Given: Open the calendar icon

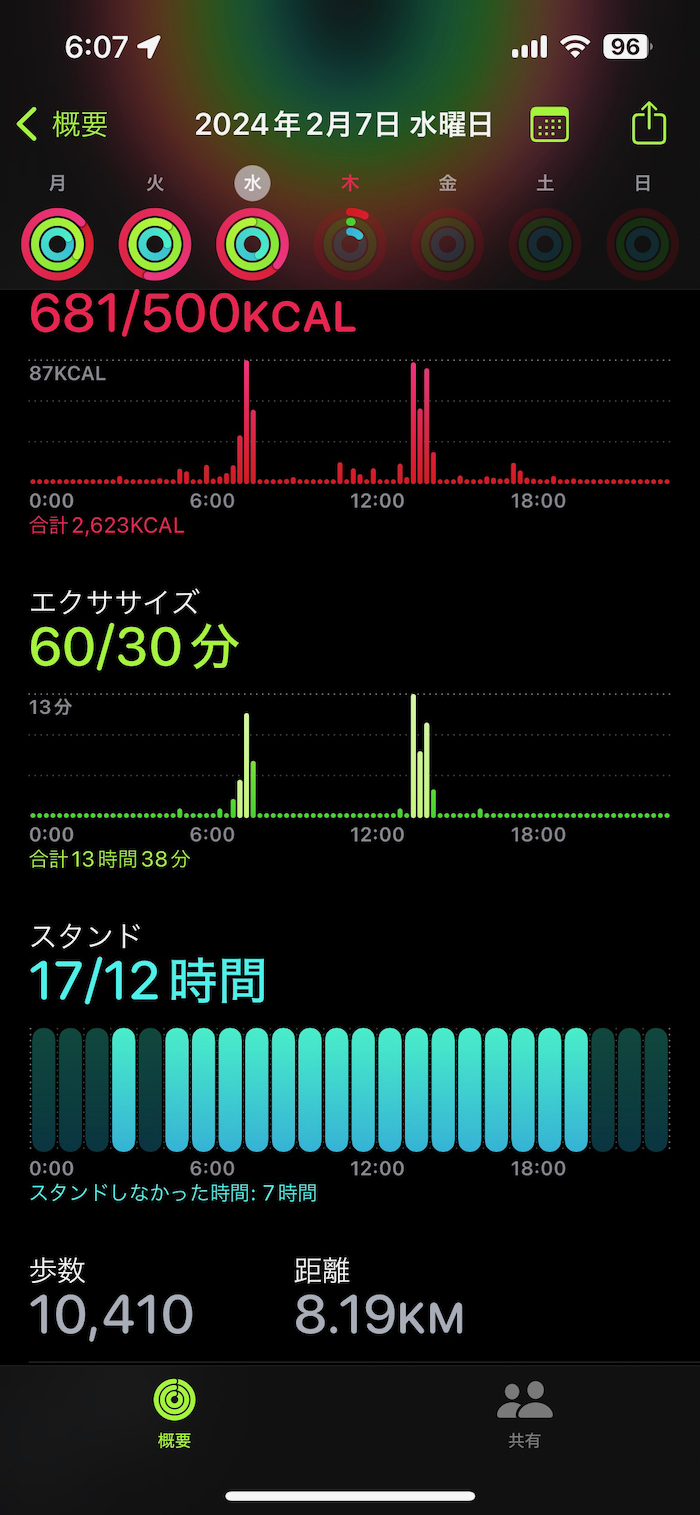Looking at the screenshot, I should tap(549, 125).
